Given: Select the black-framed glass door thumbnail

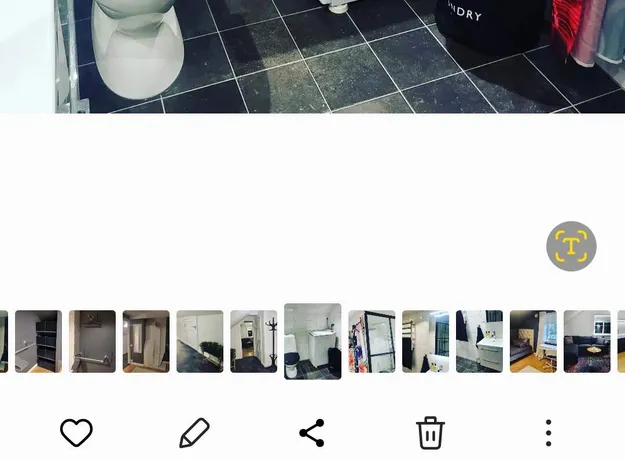Looking at the screenshot, I should (x=372, y=342).
